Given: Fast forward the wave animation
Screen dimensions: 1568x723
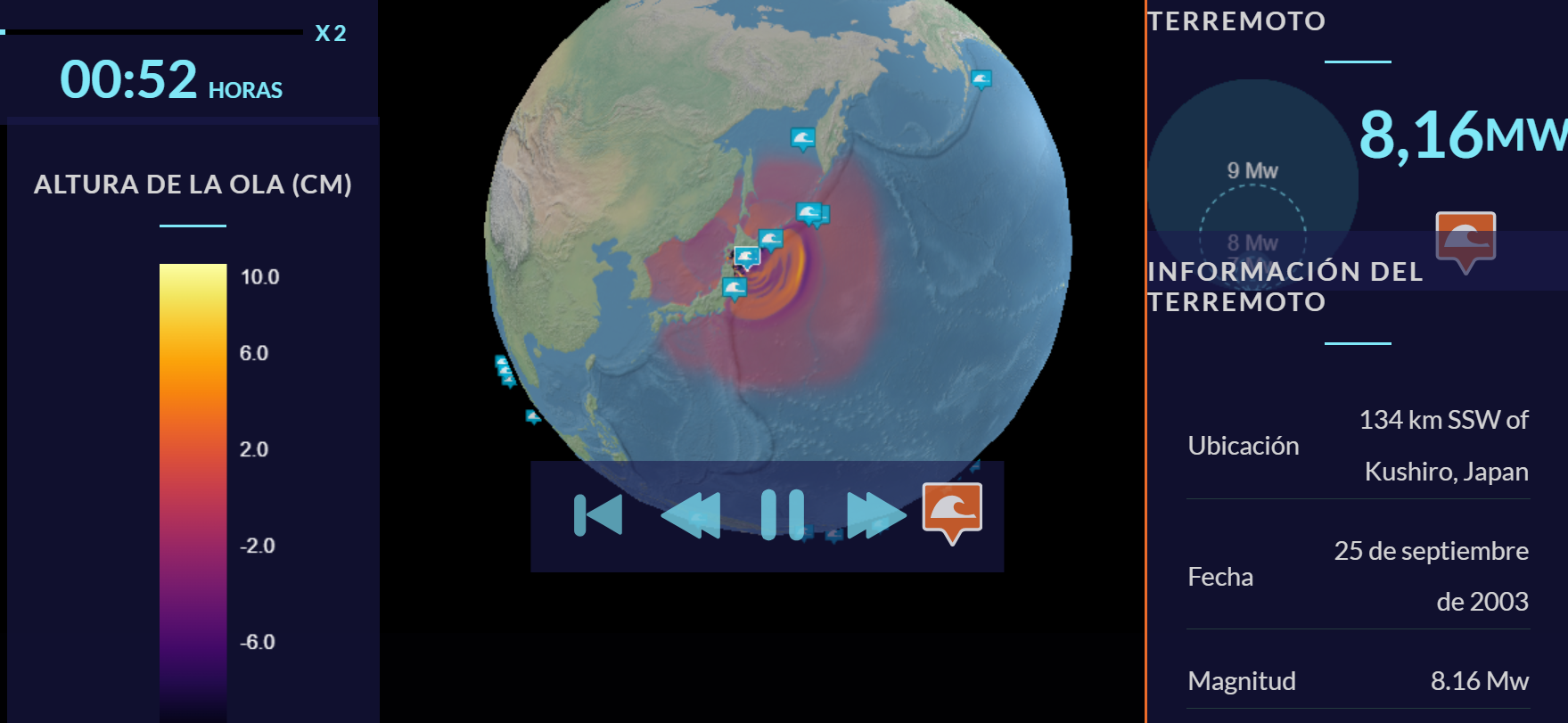Looking at the screenshot, I should pyautogui.click(x=874, y=515).
